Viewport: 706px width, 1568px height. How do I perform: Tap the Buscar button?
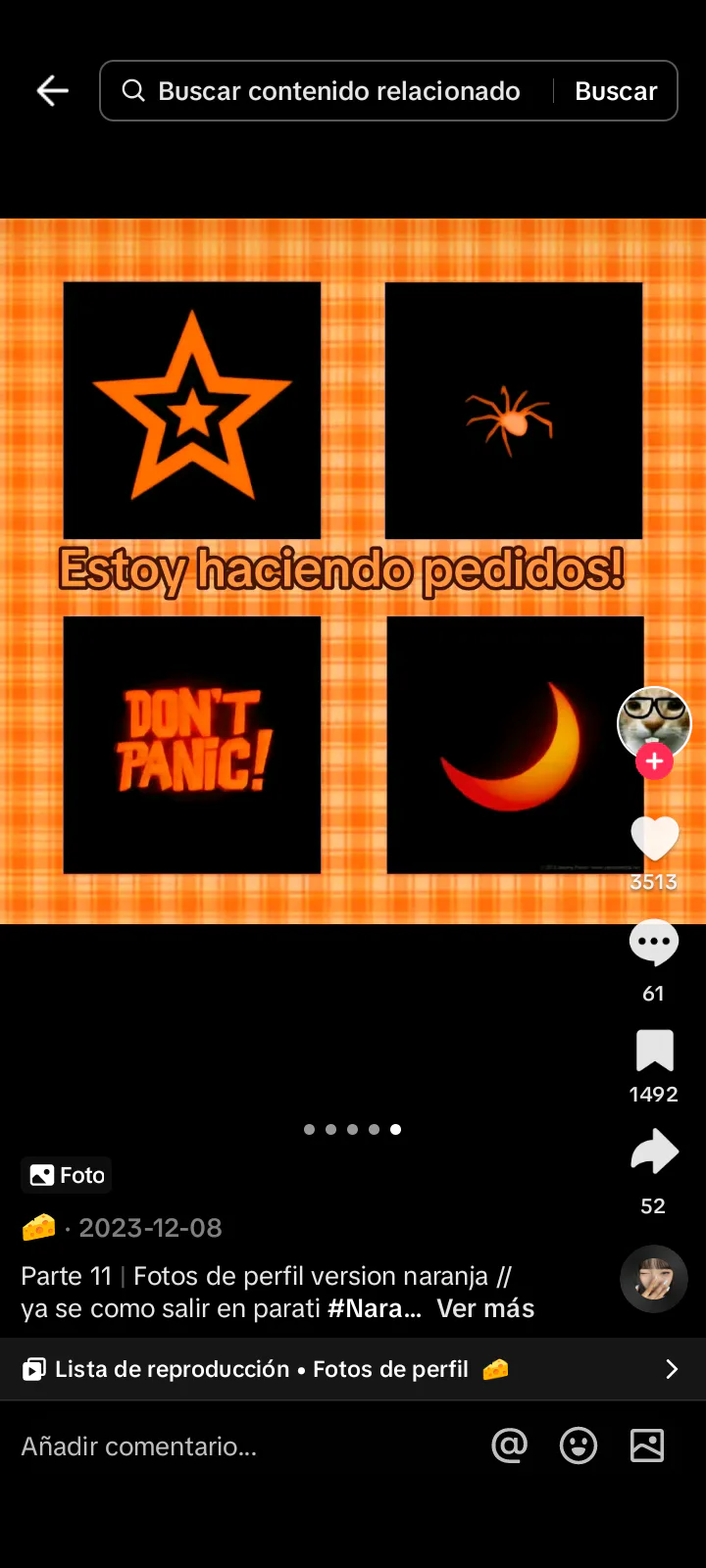pyautogui.click(x=616, y=91)
